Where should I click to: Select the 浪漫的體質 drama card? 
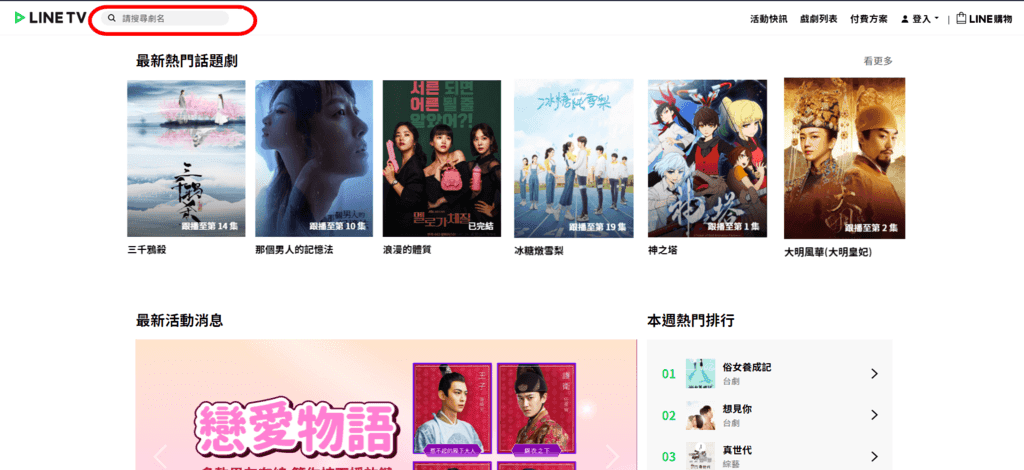(441, 158)
